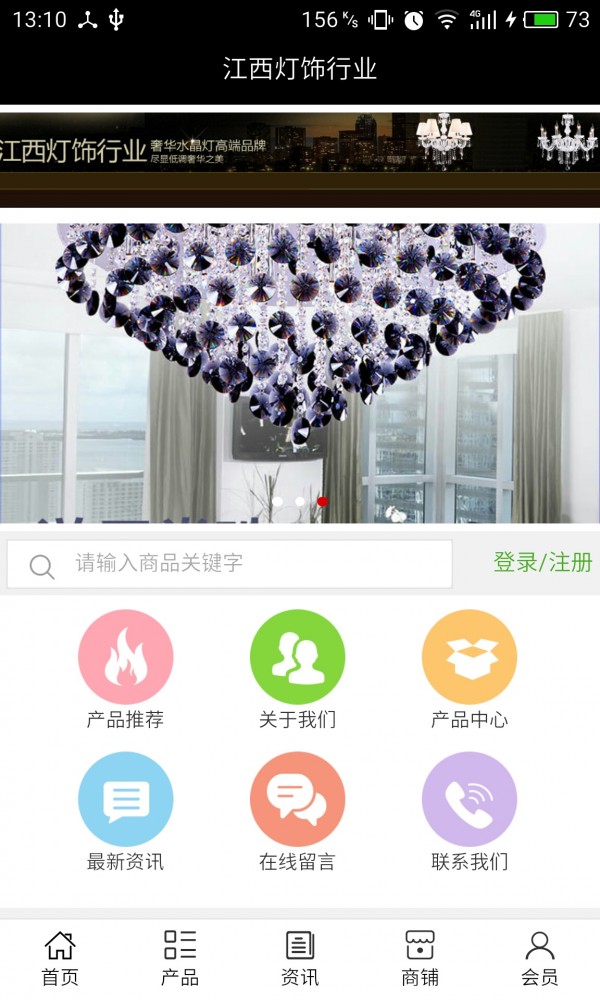Switch to the 商铺 tab
The image size is (600, 1000).
420,958
